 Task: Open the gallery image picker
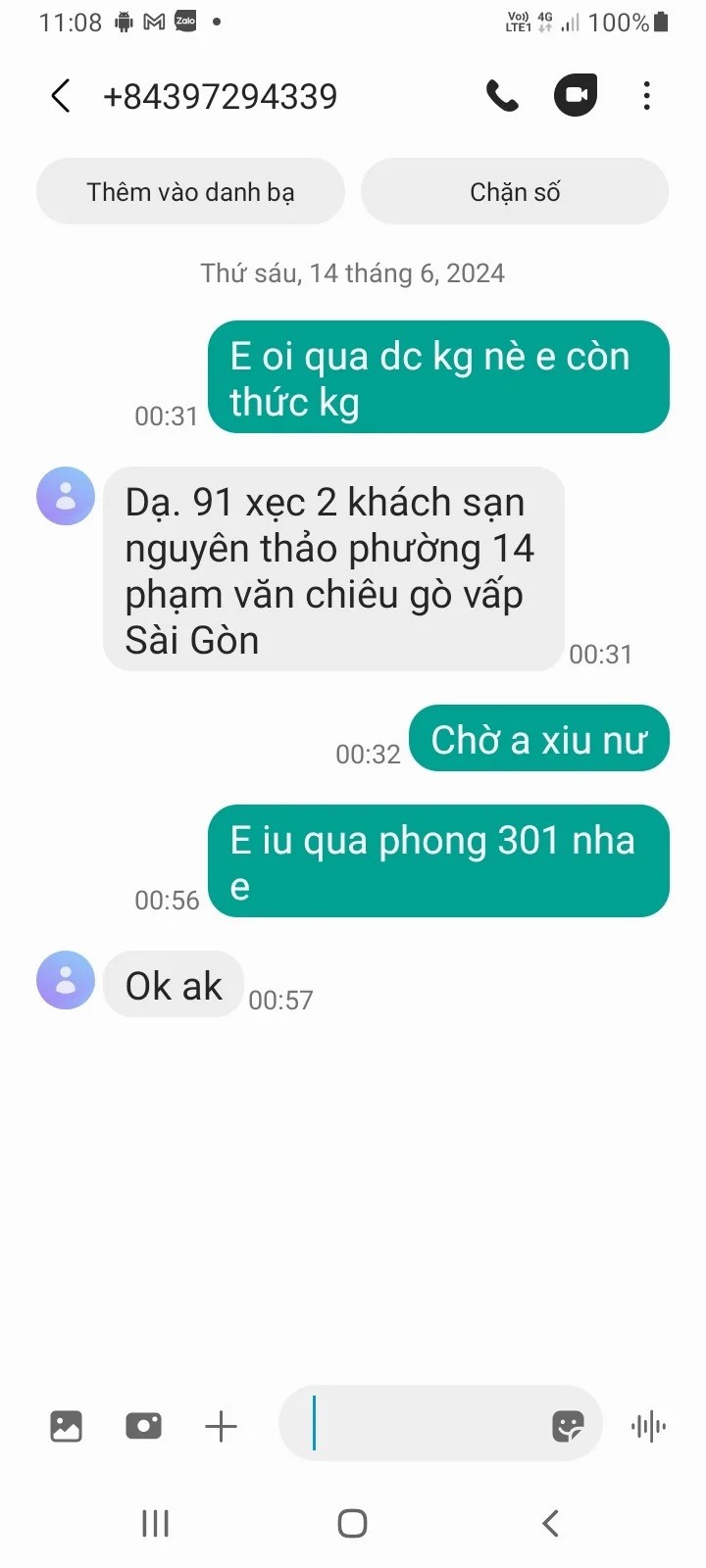(x=66, y=1426)
